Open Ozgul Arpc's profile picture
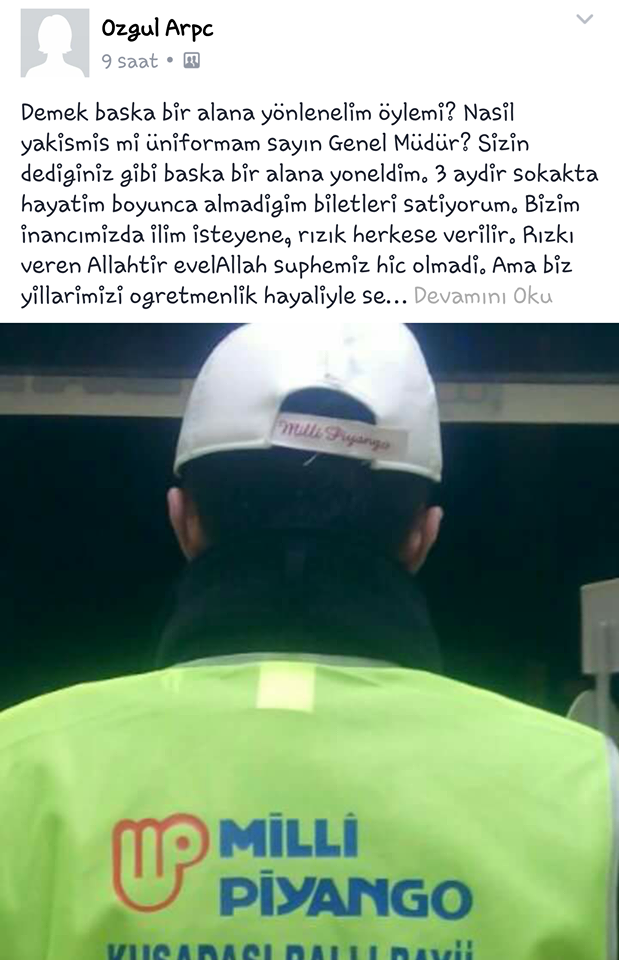Image resolution: width=619 pixels, height=960 pixels. click(x=55, y=43)
